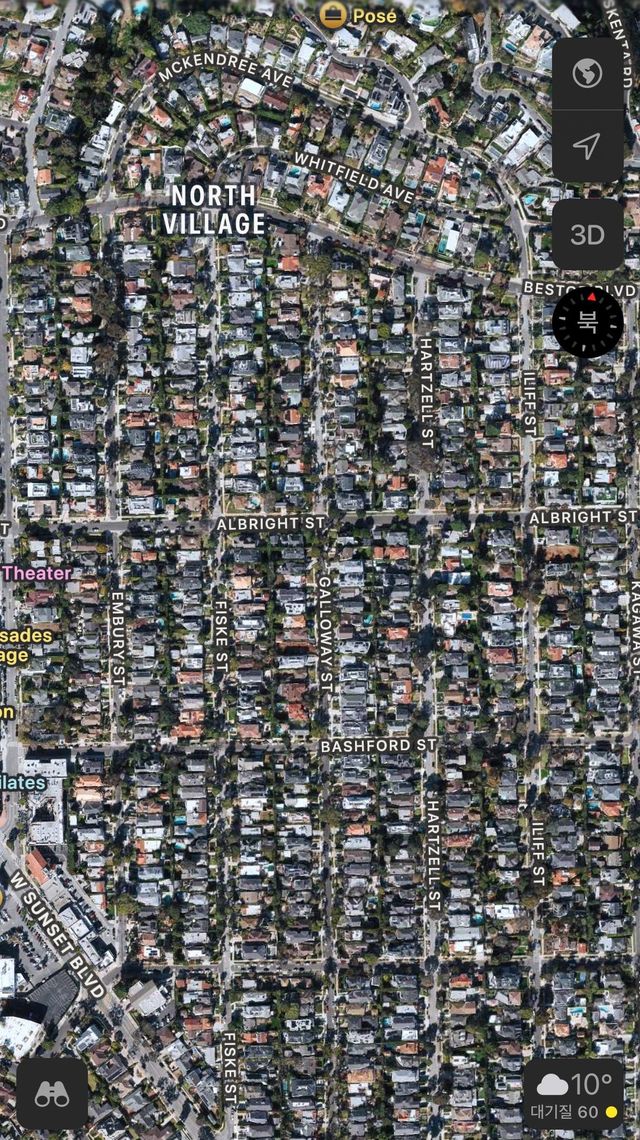Tap the compass to reset north
Viewport: 640px width, 1140px height.
588,322
